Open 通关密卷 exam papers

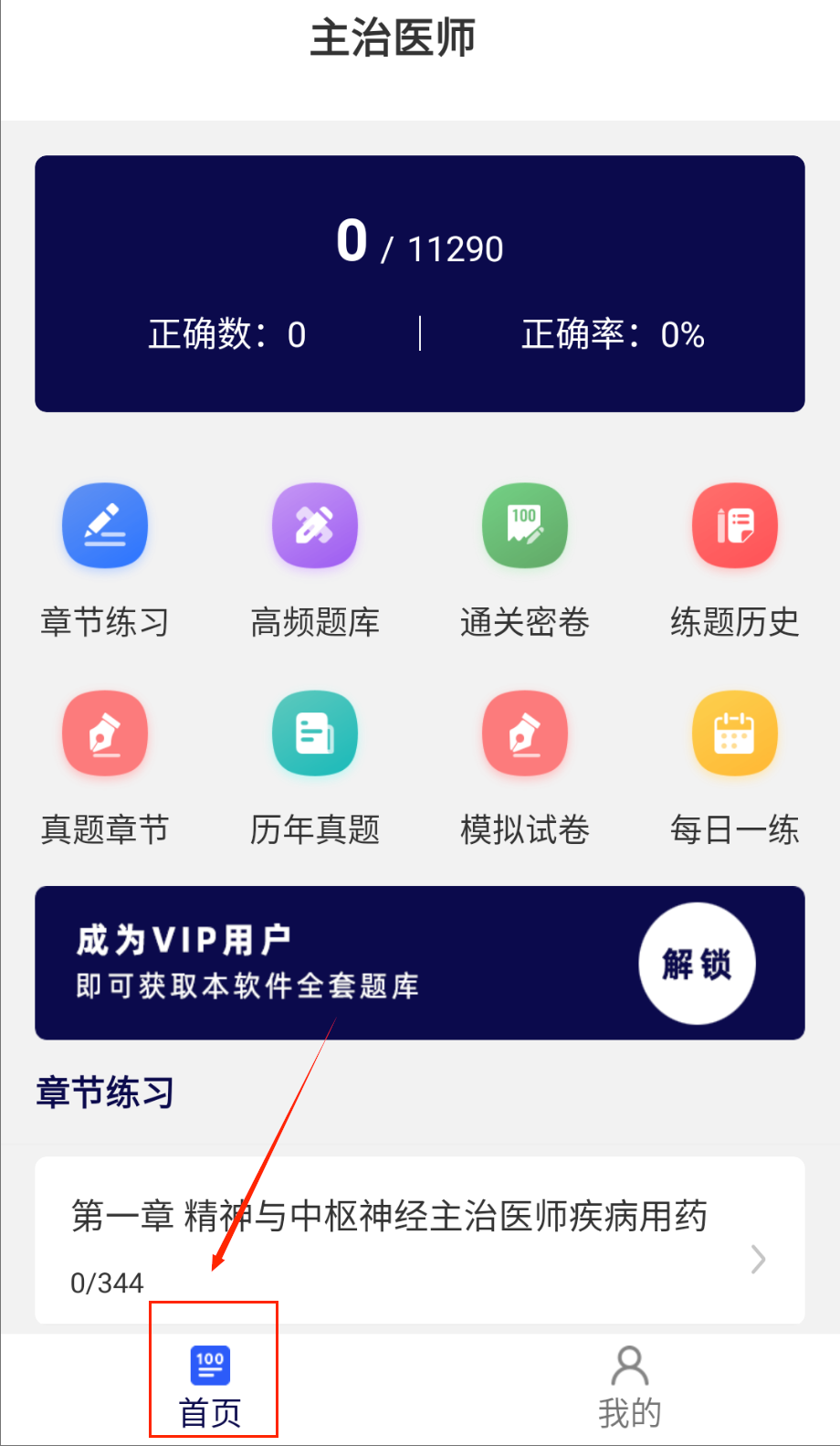[525, 526]
